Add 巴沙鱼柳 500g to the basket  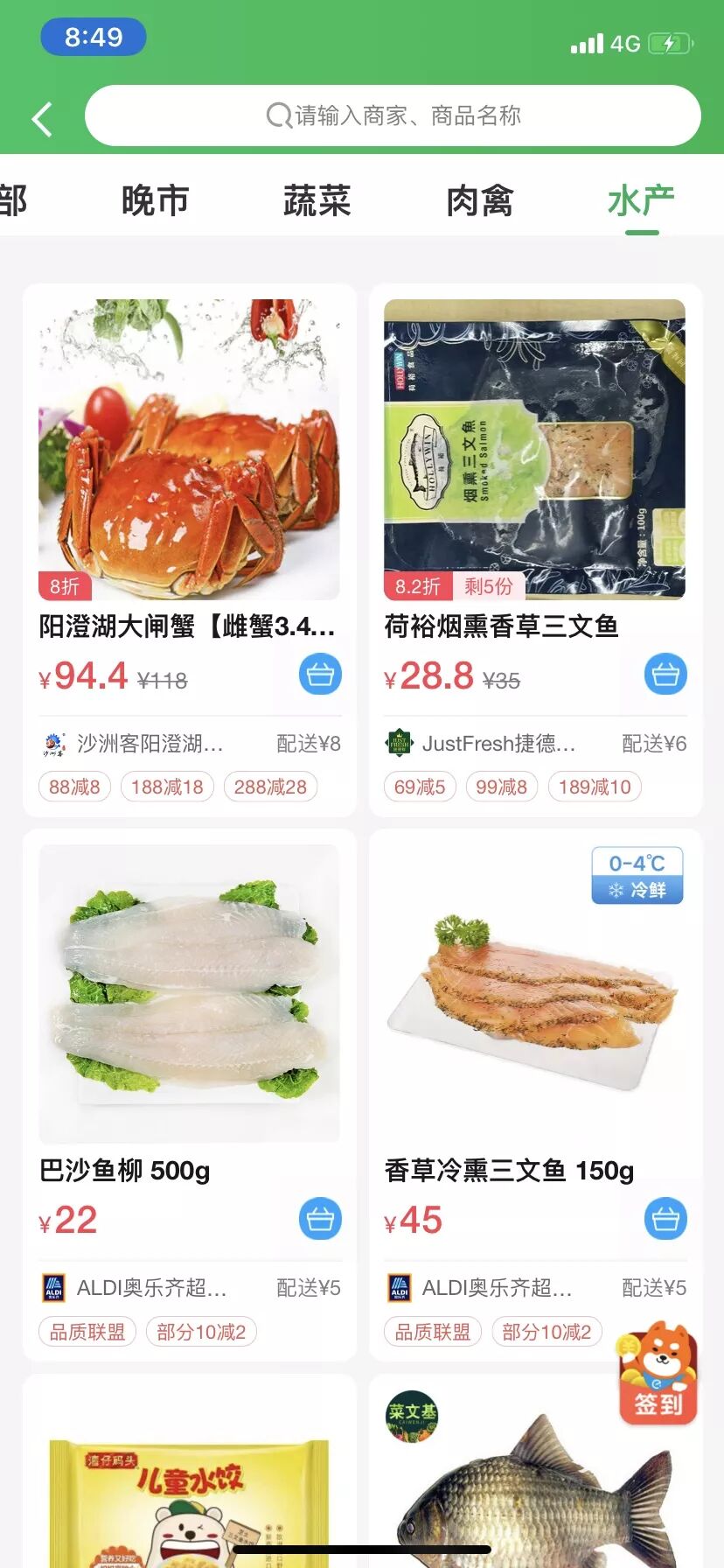click(x=320, y=1219)
